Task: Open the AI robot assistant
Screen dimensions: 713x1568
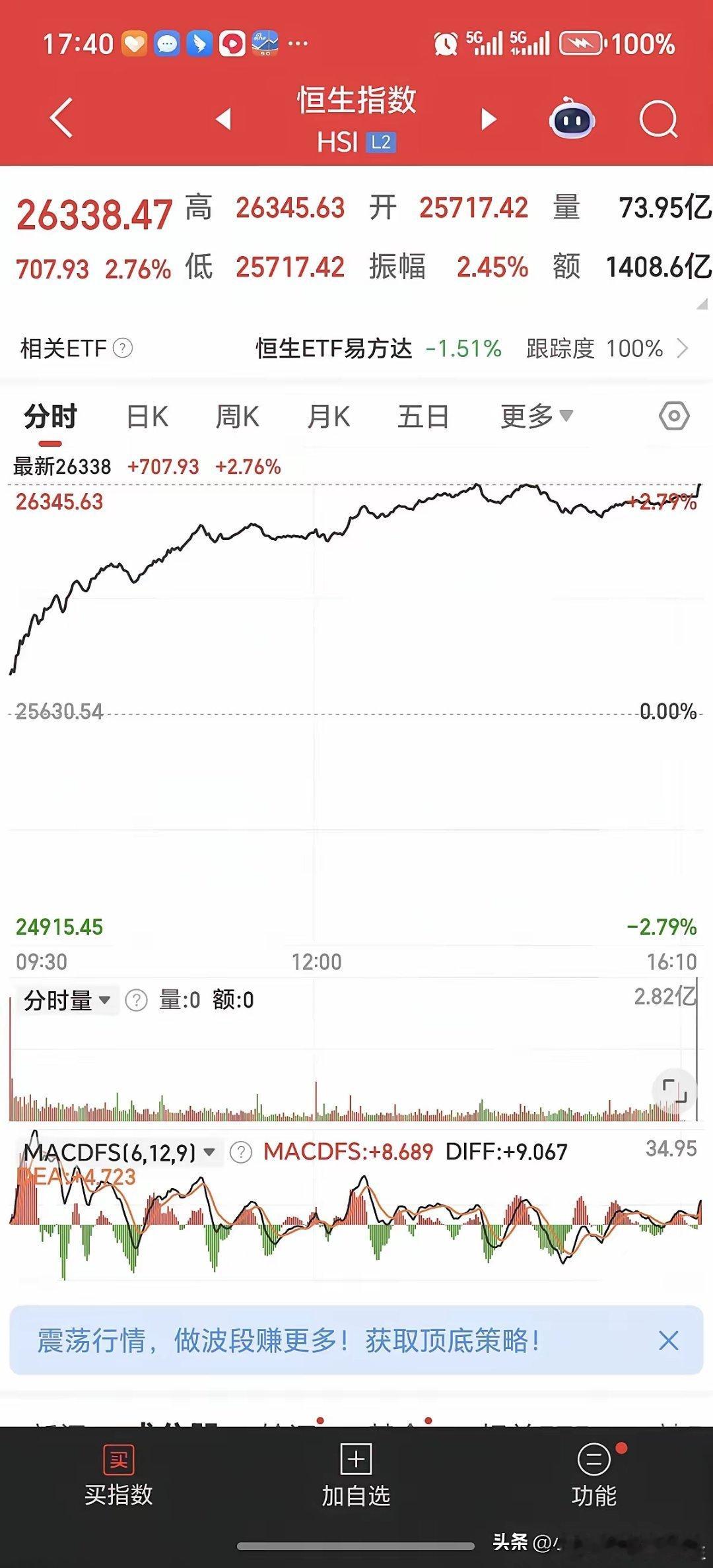Action: tap(571, 119)
